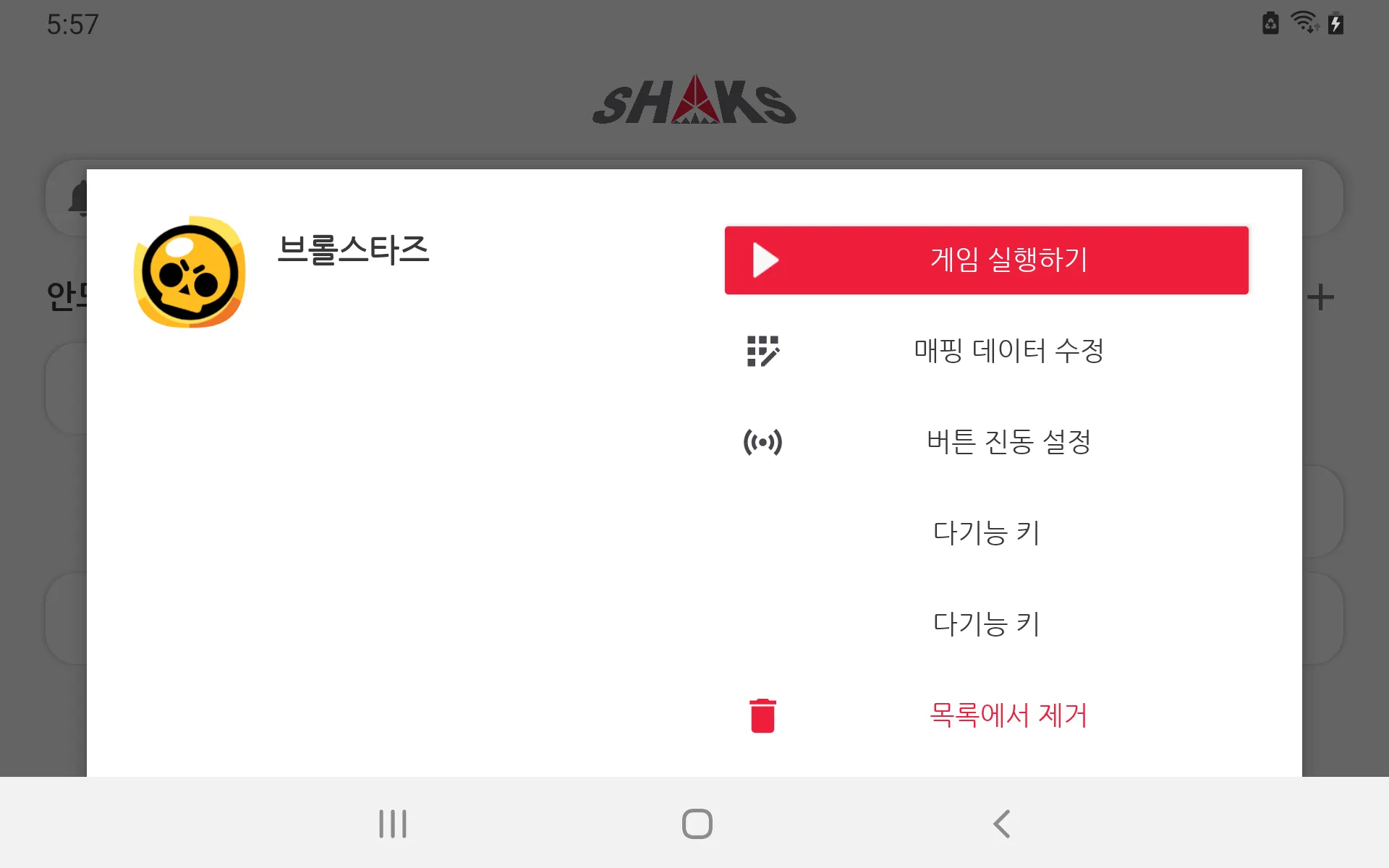Viewport: 1389px width, 868px height.
Task: Go to the home screen
Action: point(697,824)
